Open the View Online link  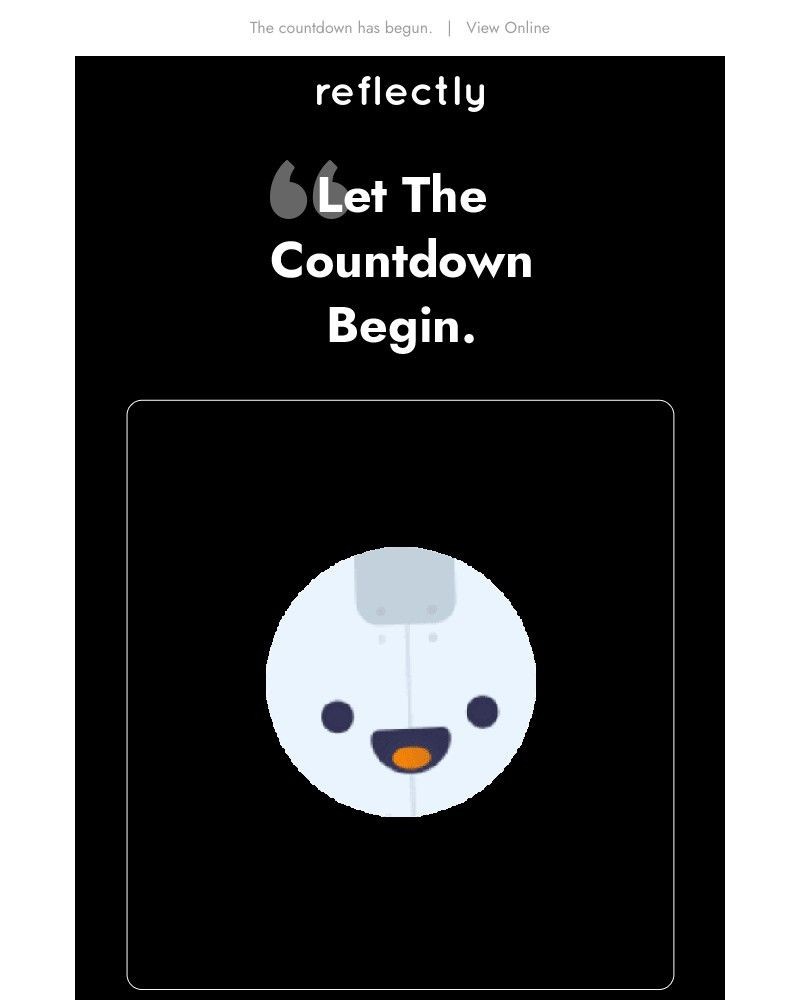[507, 28]
